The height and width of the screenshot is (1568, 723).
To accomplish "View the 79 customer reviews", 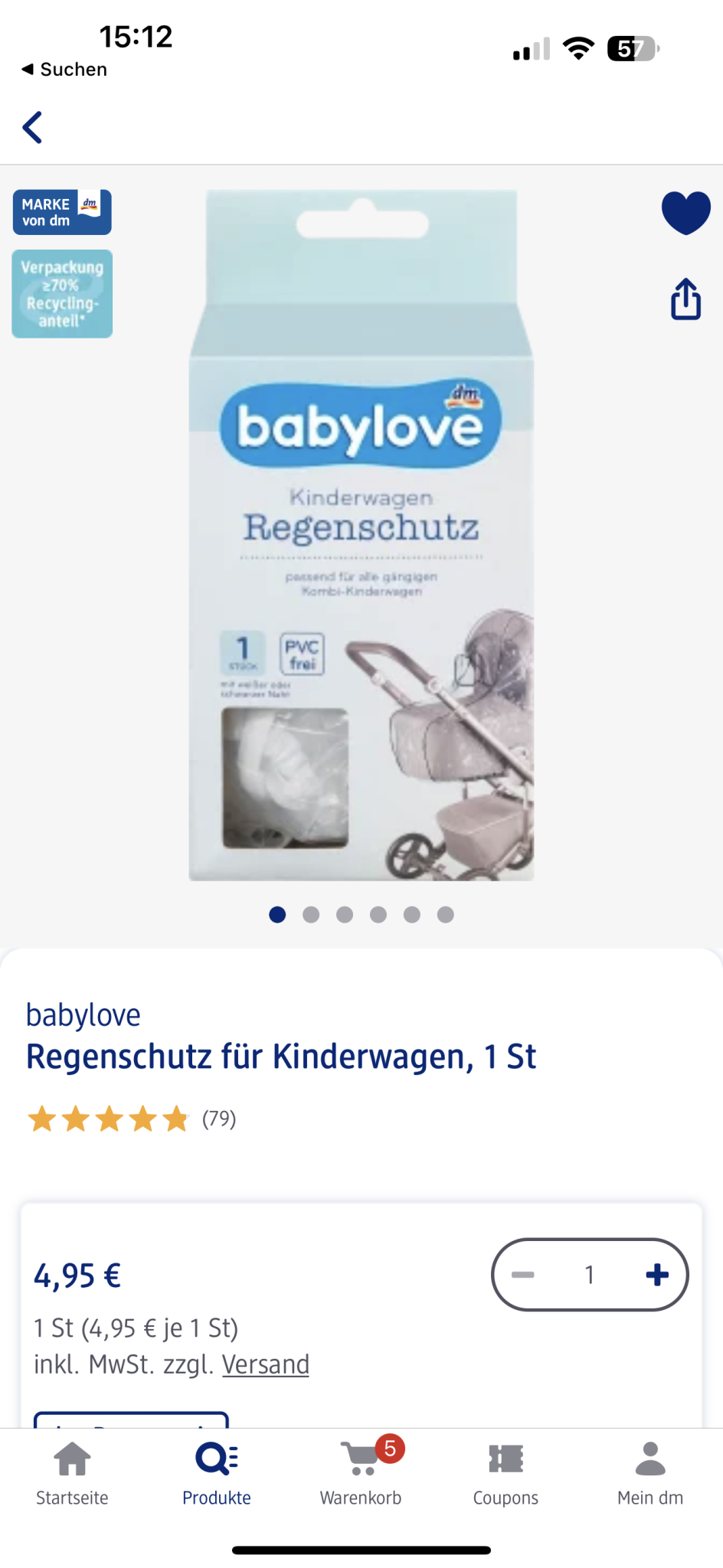I will pyautogui.click(x=218, y=1119).
